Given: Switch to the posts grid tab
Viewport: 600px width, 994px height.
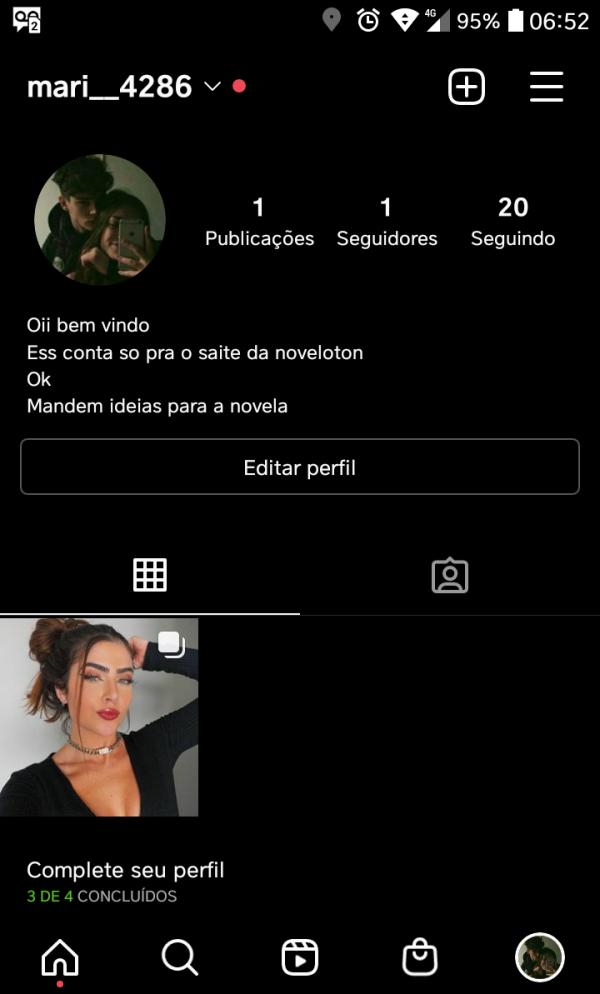Looking at the screenshot, I should [150, 575].
